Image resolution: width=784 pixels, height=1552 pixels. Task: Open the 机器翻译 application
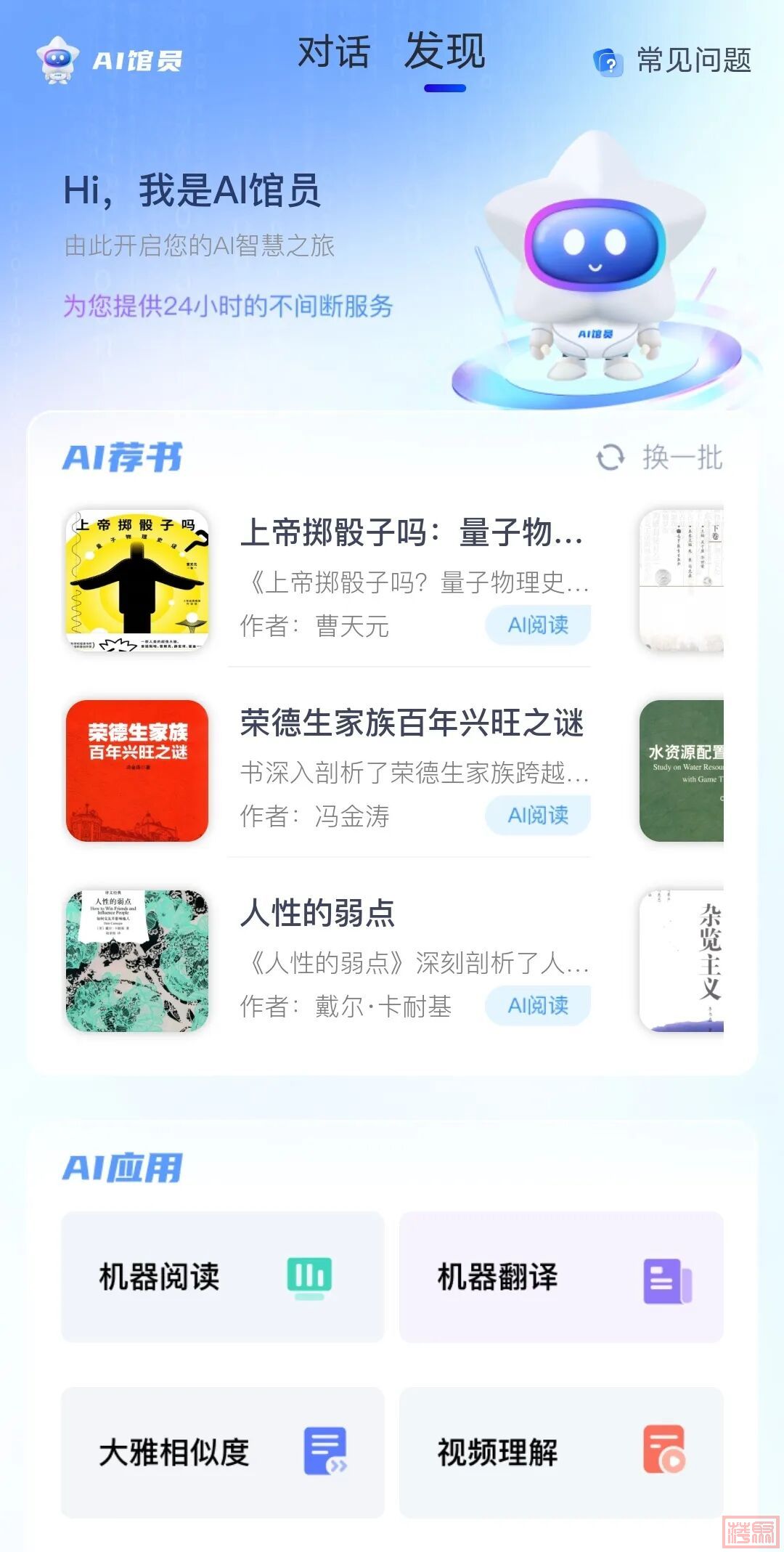tap(561, 1277)
